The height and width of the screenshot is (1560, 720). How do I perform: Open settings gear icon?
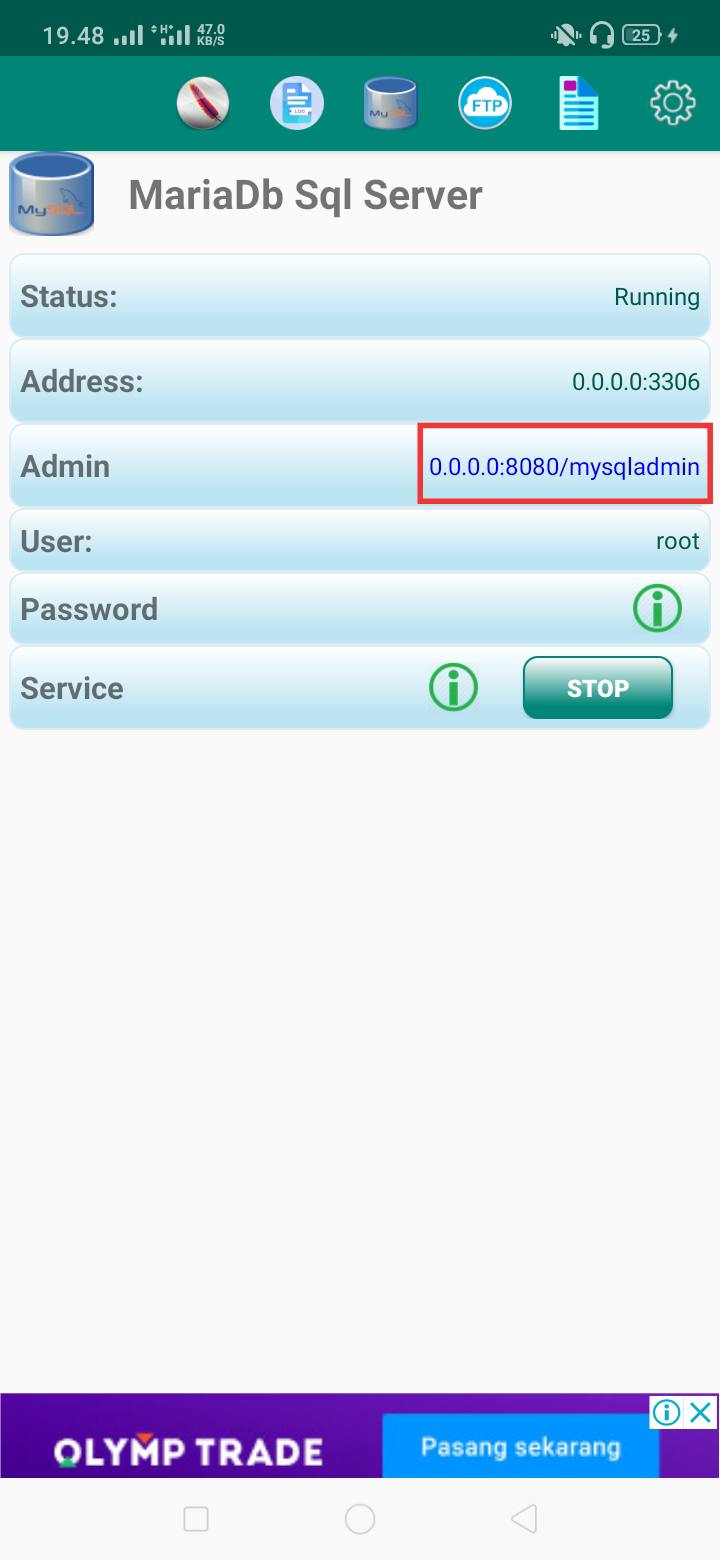tap(673, 103)
